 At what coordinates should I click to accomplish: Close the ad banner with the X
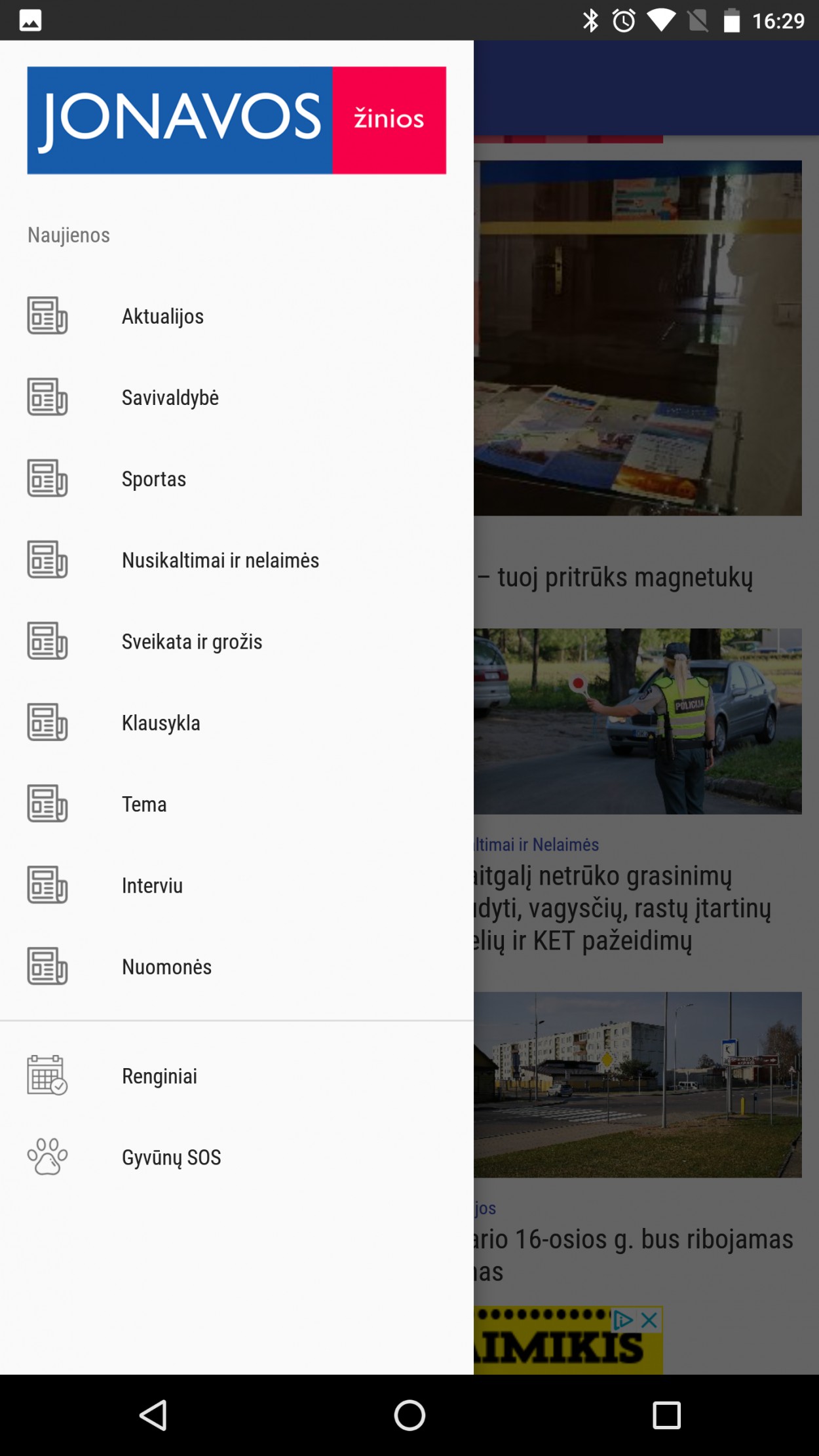tap(649, 1320)
